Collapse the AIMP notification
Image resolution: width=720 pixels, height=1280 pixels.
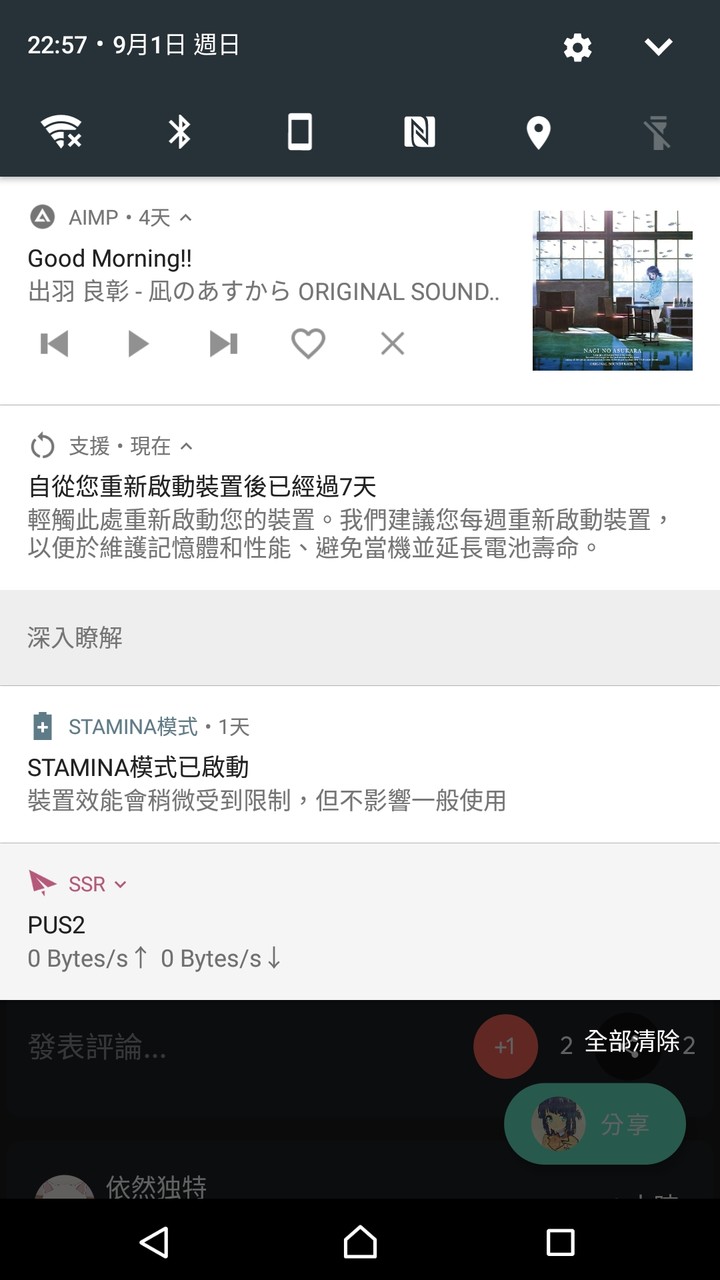186,218
